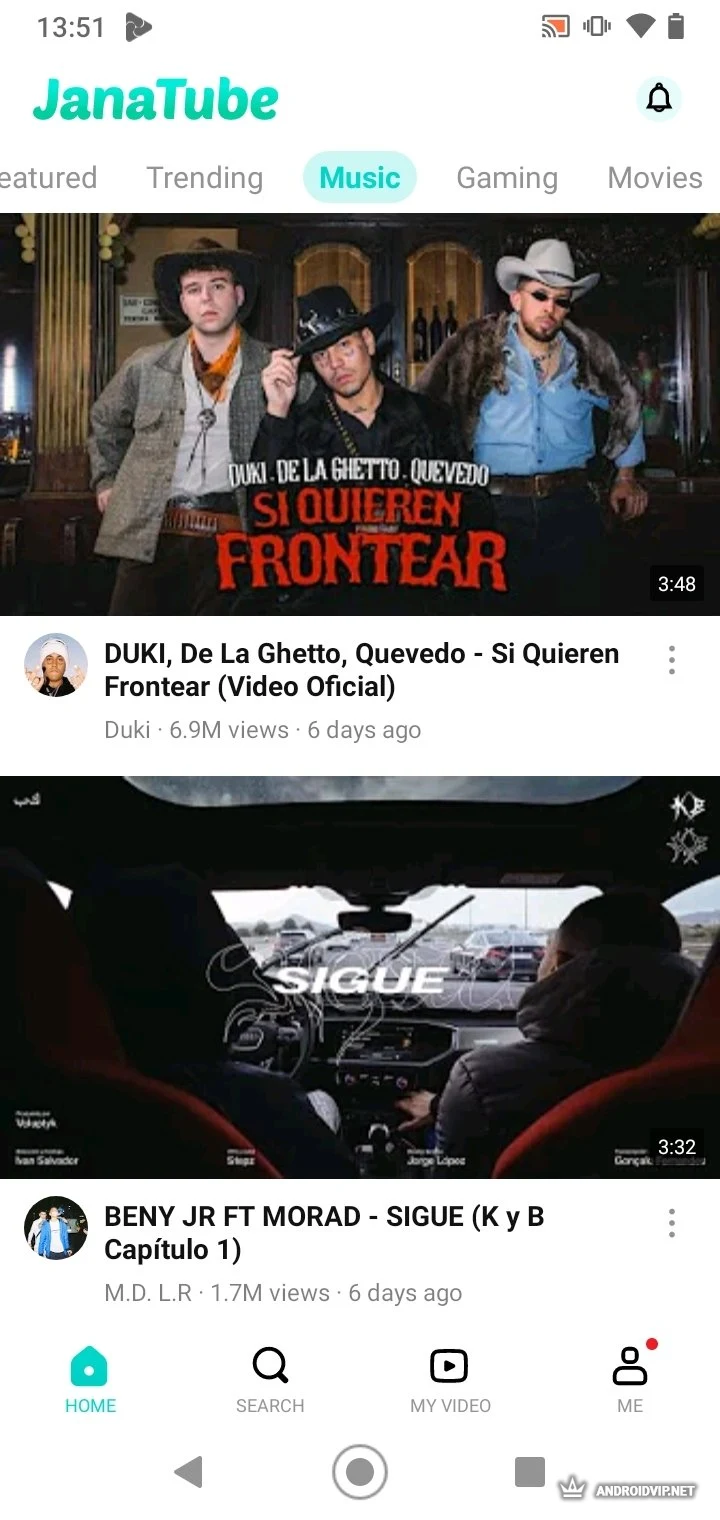Switch to the Movies tab
This screenshot has width=720, height=1520.
click(655, 178)
